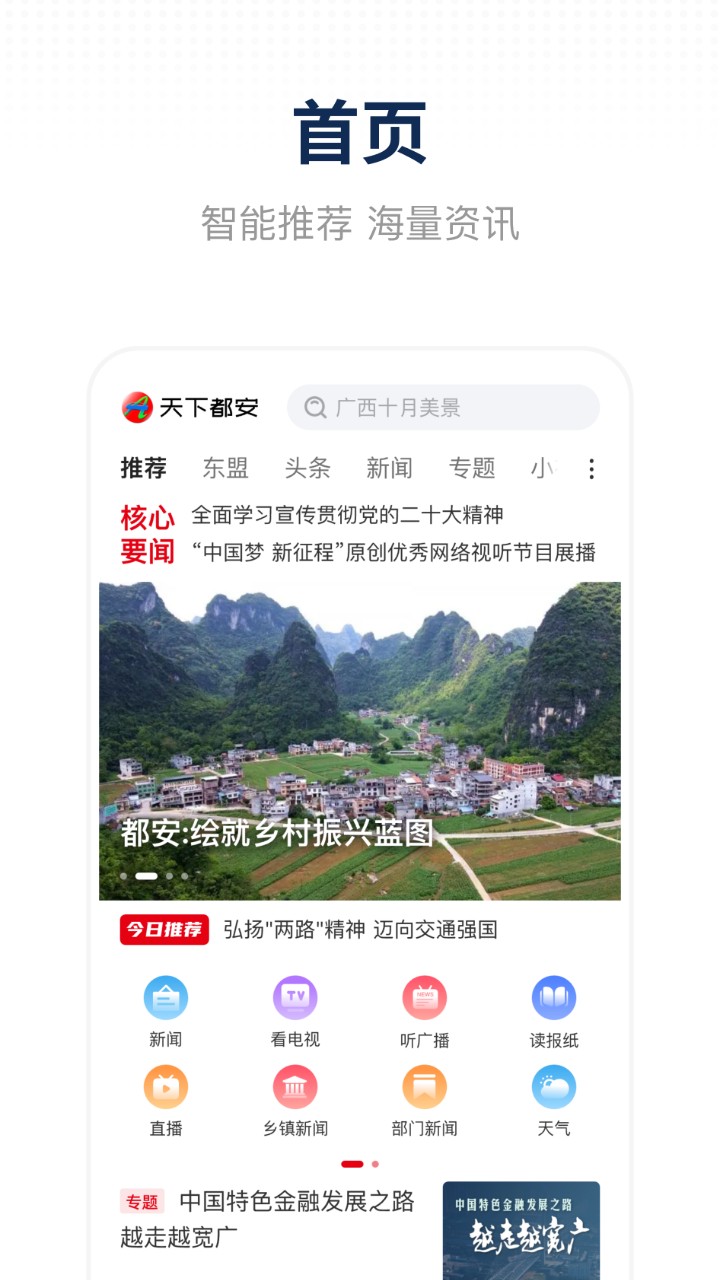Open the 直播 (Live Stream) icon

165,1100
